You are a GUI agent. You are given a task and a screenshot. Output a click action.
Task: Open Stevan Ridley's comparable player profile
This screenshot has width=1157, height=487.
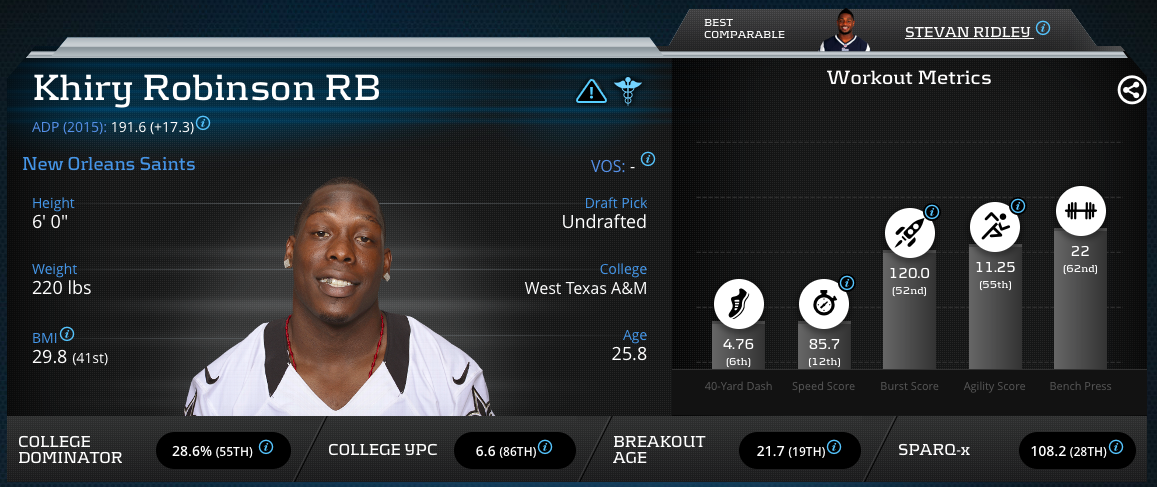click(x=967, y=32)
